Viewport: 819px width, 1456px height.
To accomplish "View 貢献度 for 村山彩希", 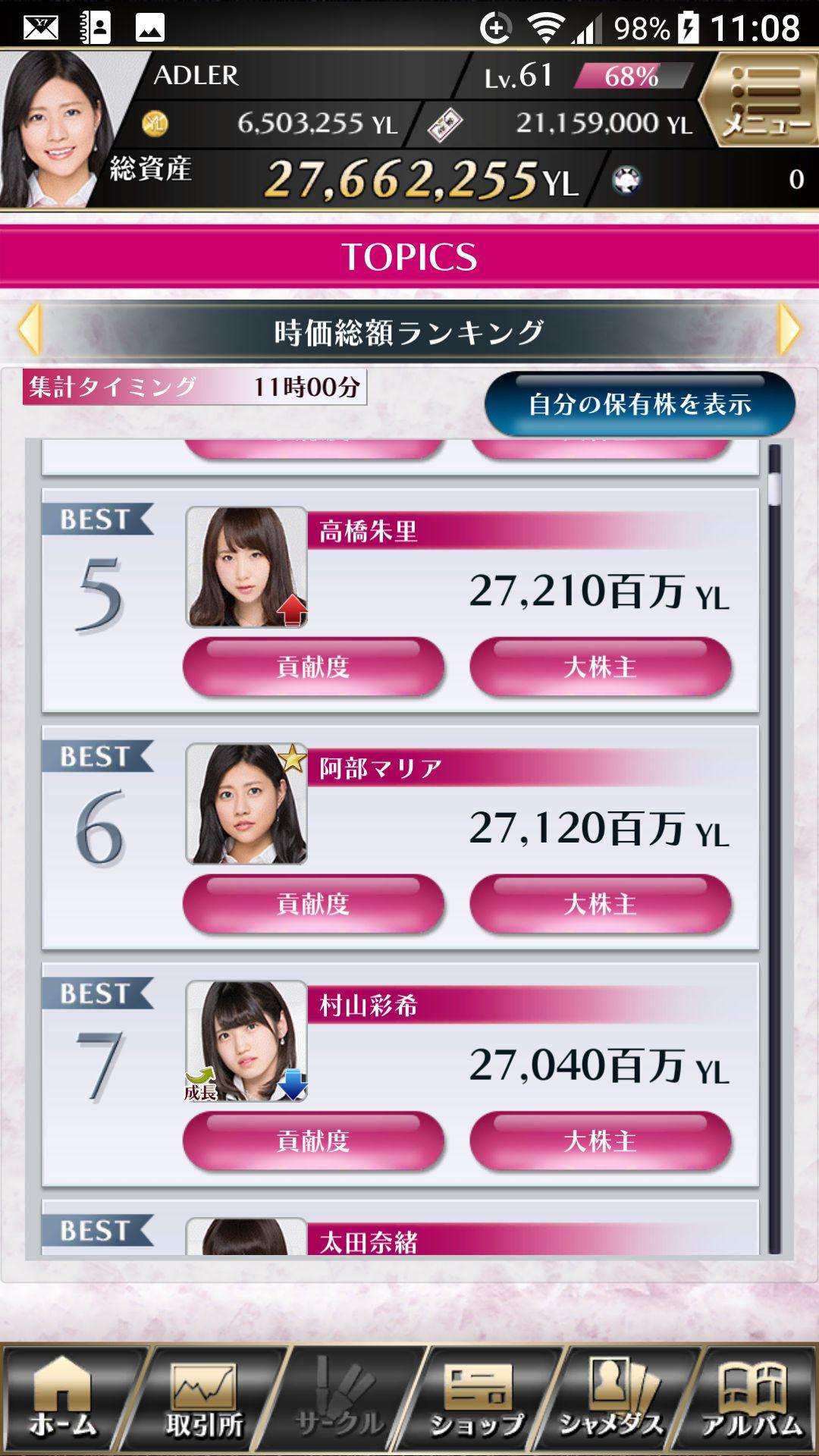I will [x=313, y=1141].
